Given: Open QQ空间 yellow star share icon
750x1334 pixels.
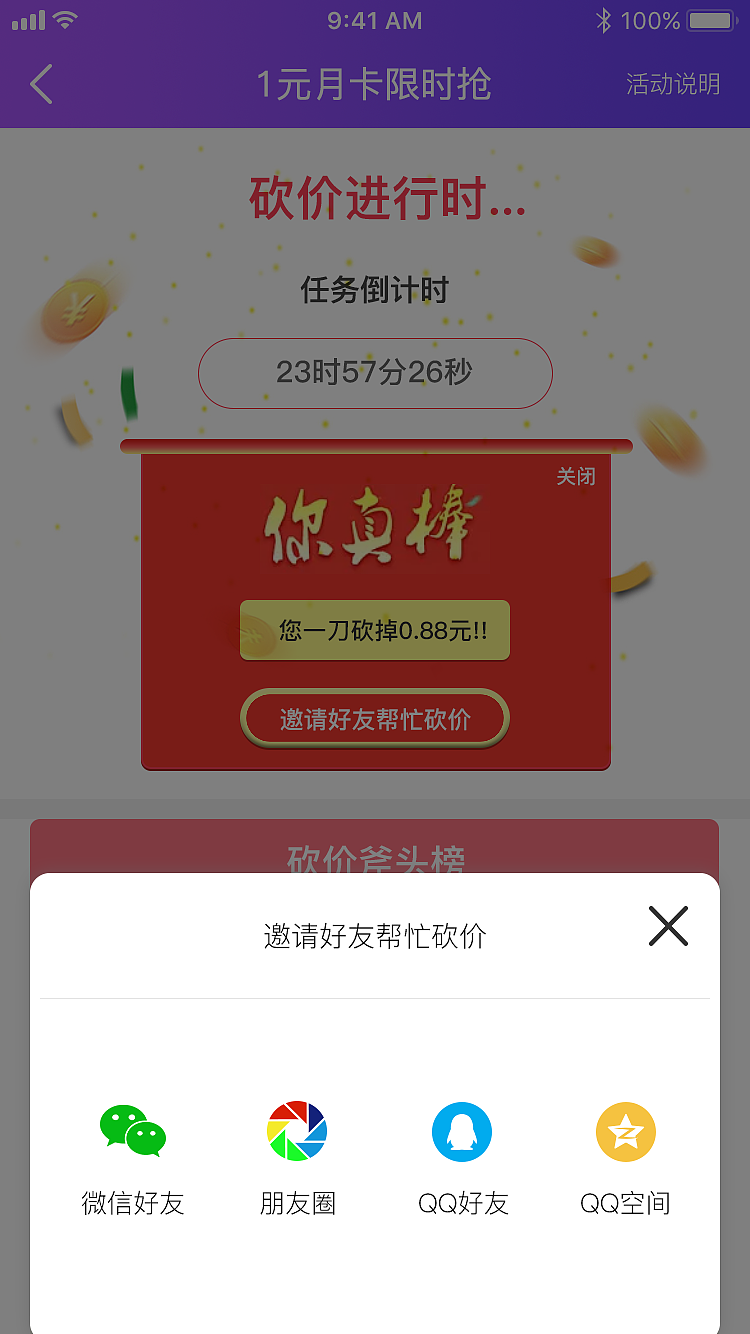Looking at the screenshot, I should pos(625,1130).
